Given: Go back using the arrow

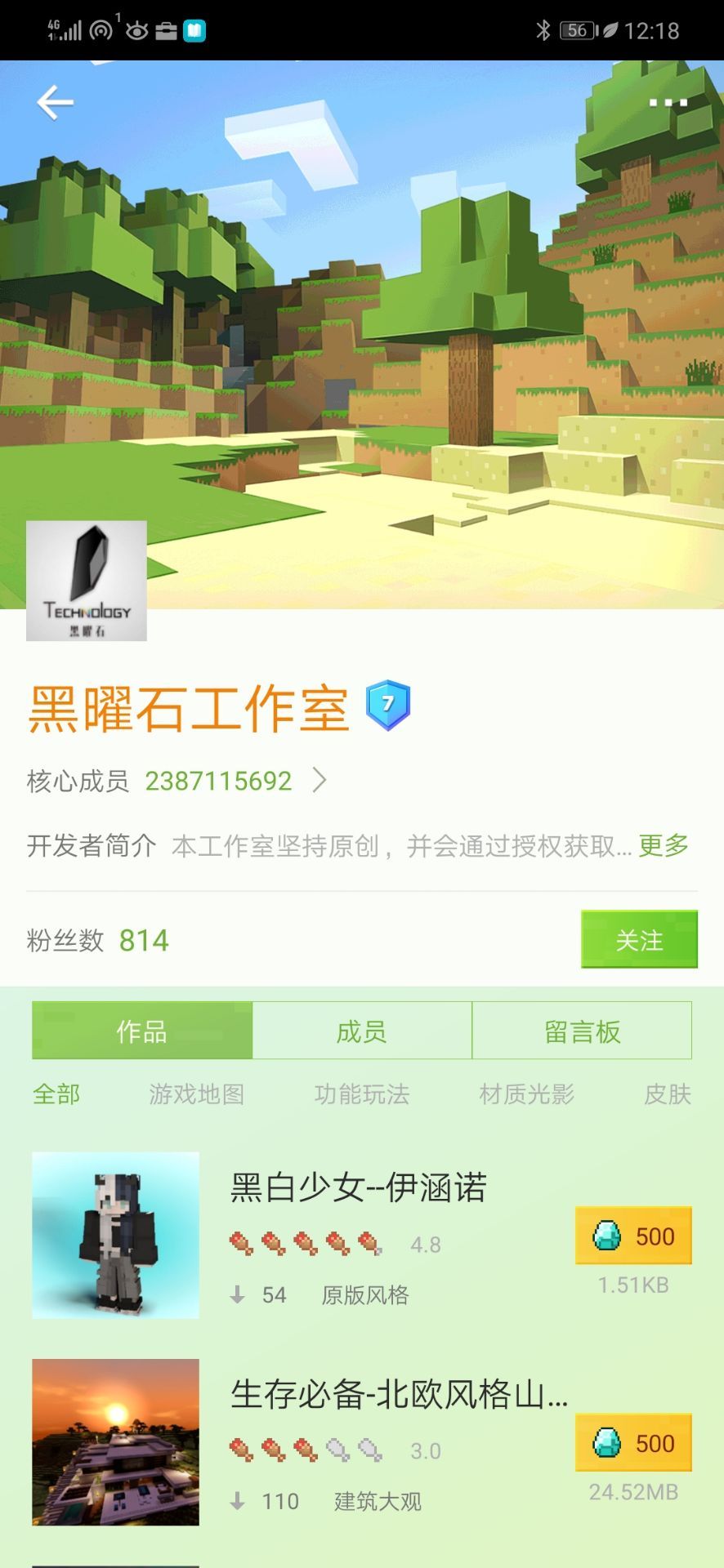Looking at the screenshot, I should tap(55, 103).
